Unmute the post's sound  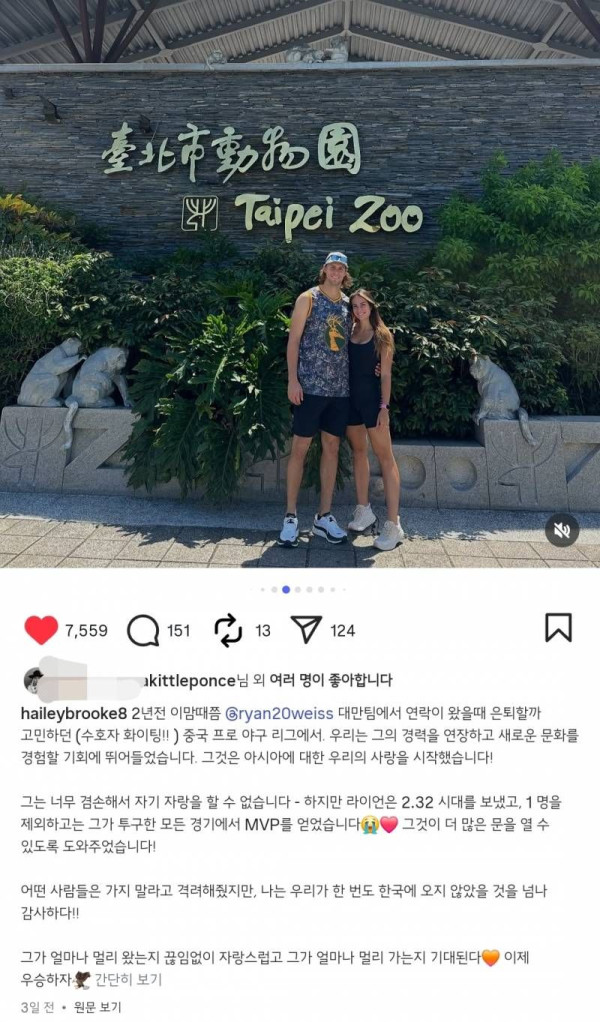coord(562,530)
